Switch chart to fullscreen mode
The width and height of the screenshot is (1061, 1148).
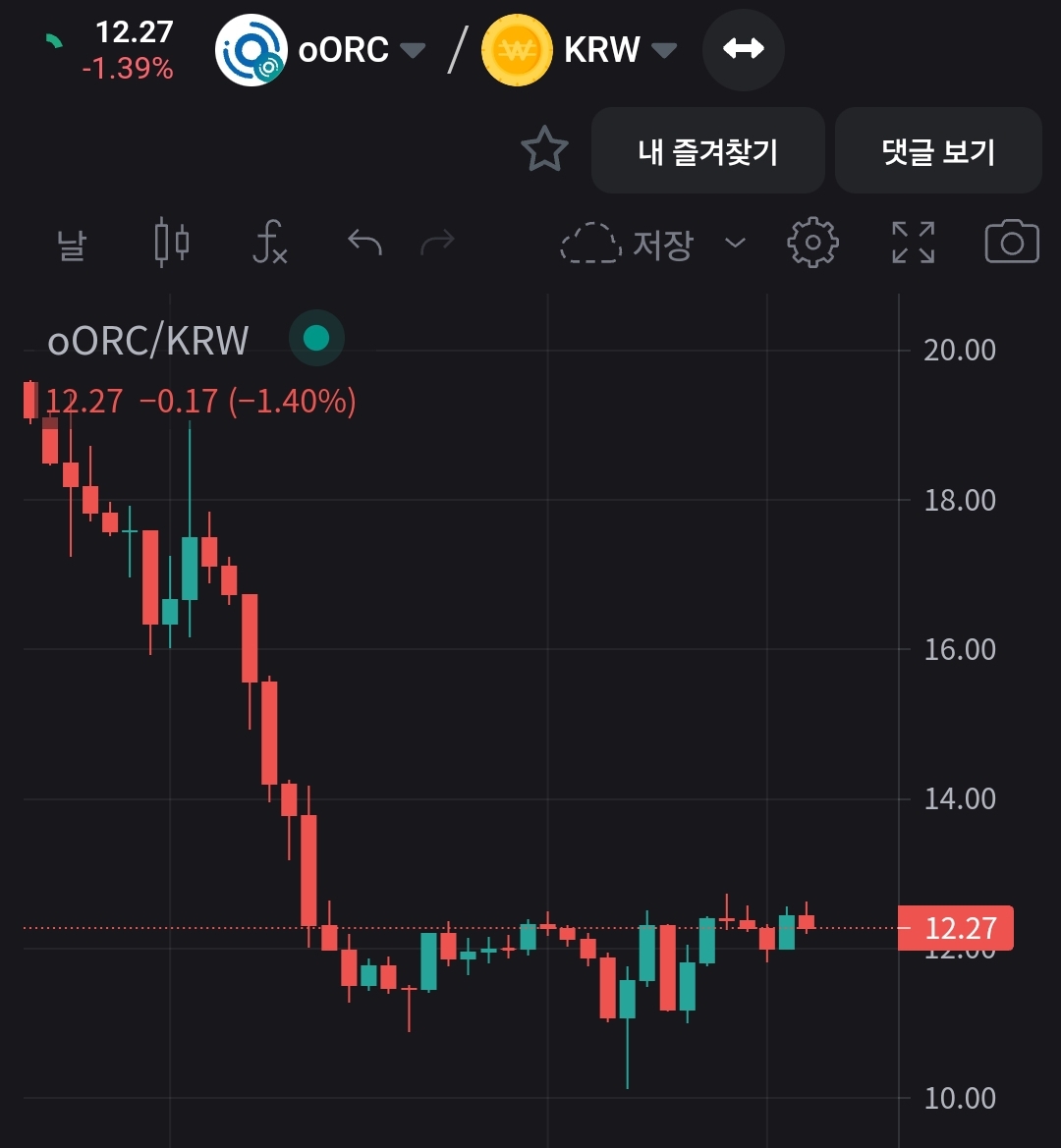[x=913, y=243]
